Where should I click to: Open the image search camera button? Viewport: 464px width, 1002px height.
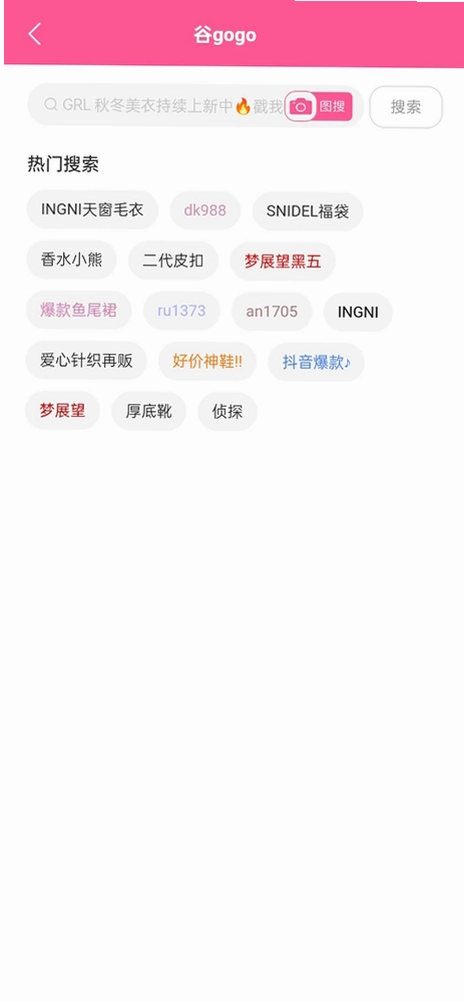point(318,106)
